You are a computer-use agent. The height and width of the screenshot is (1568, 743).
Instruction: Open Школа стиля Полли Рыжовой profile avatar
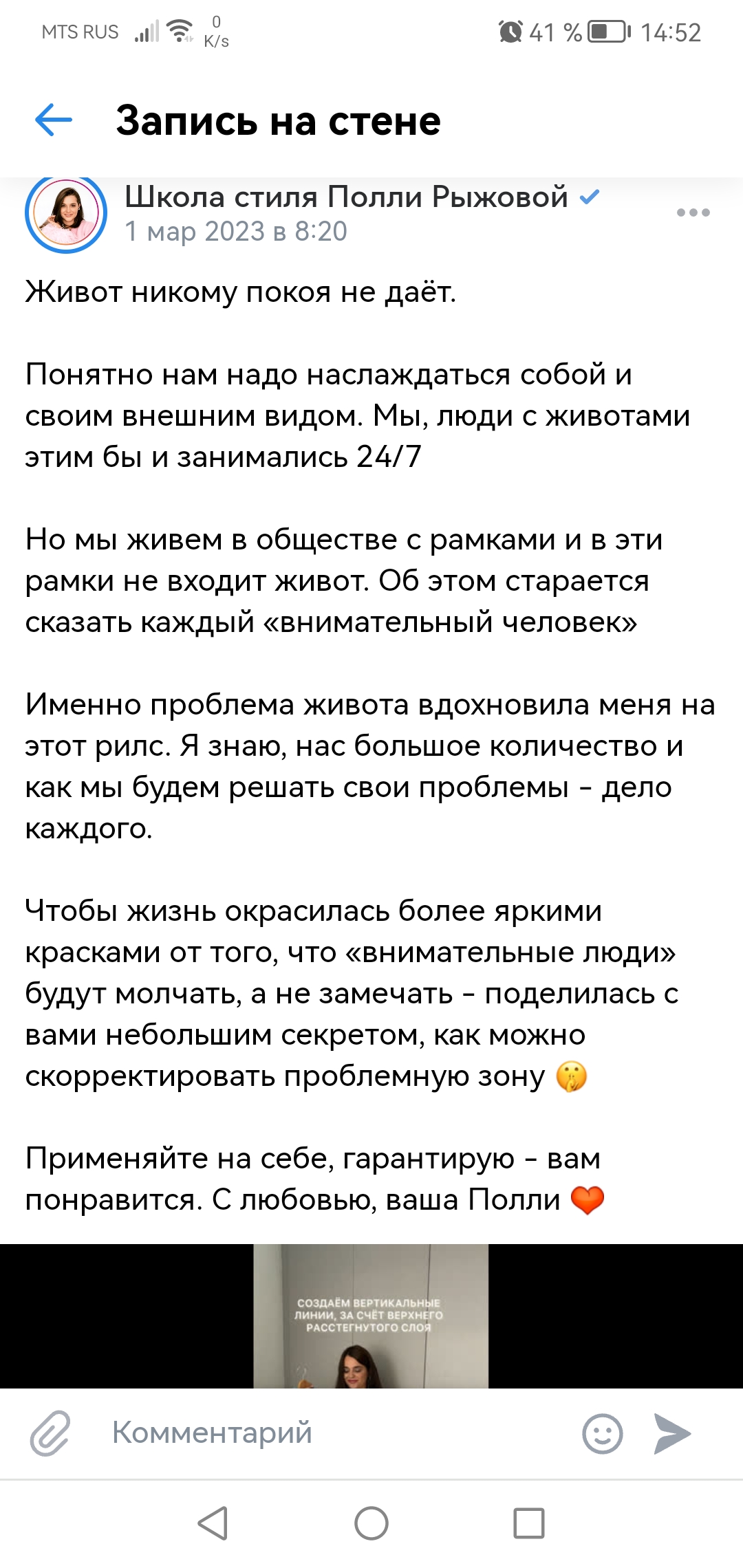click(66, 213)
